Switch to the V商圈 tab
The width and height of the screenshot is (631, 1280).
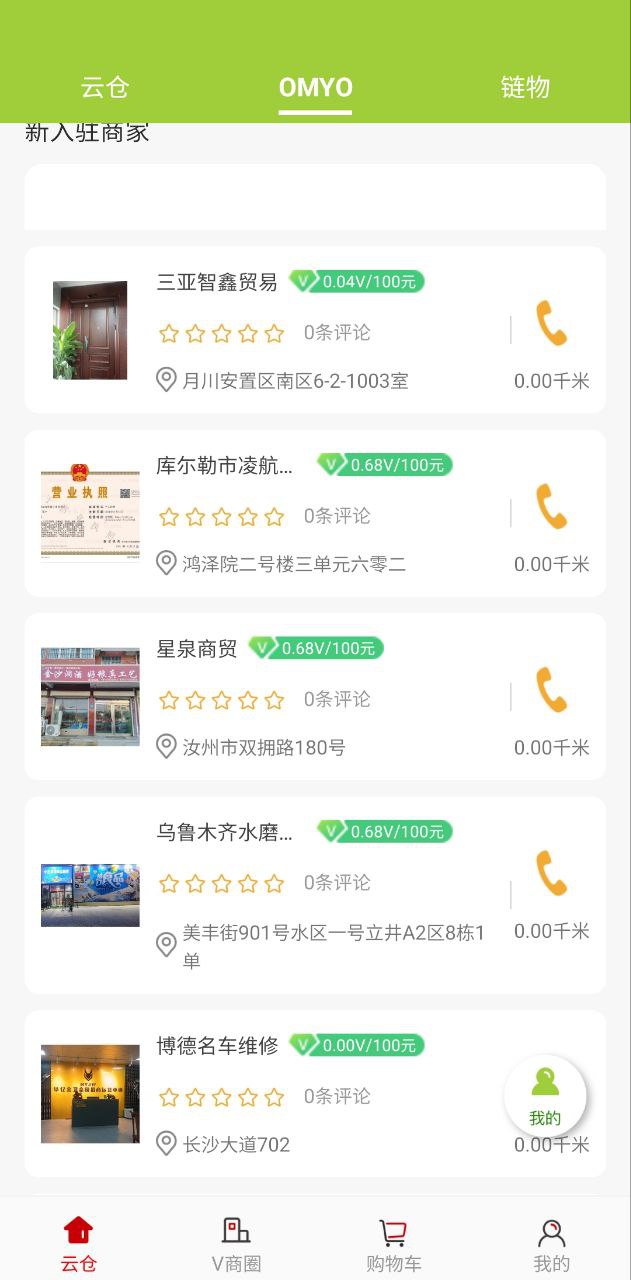(236, 1244)
